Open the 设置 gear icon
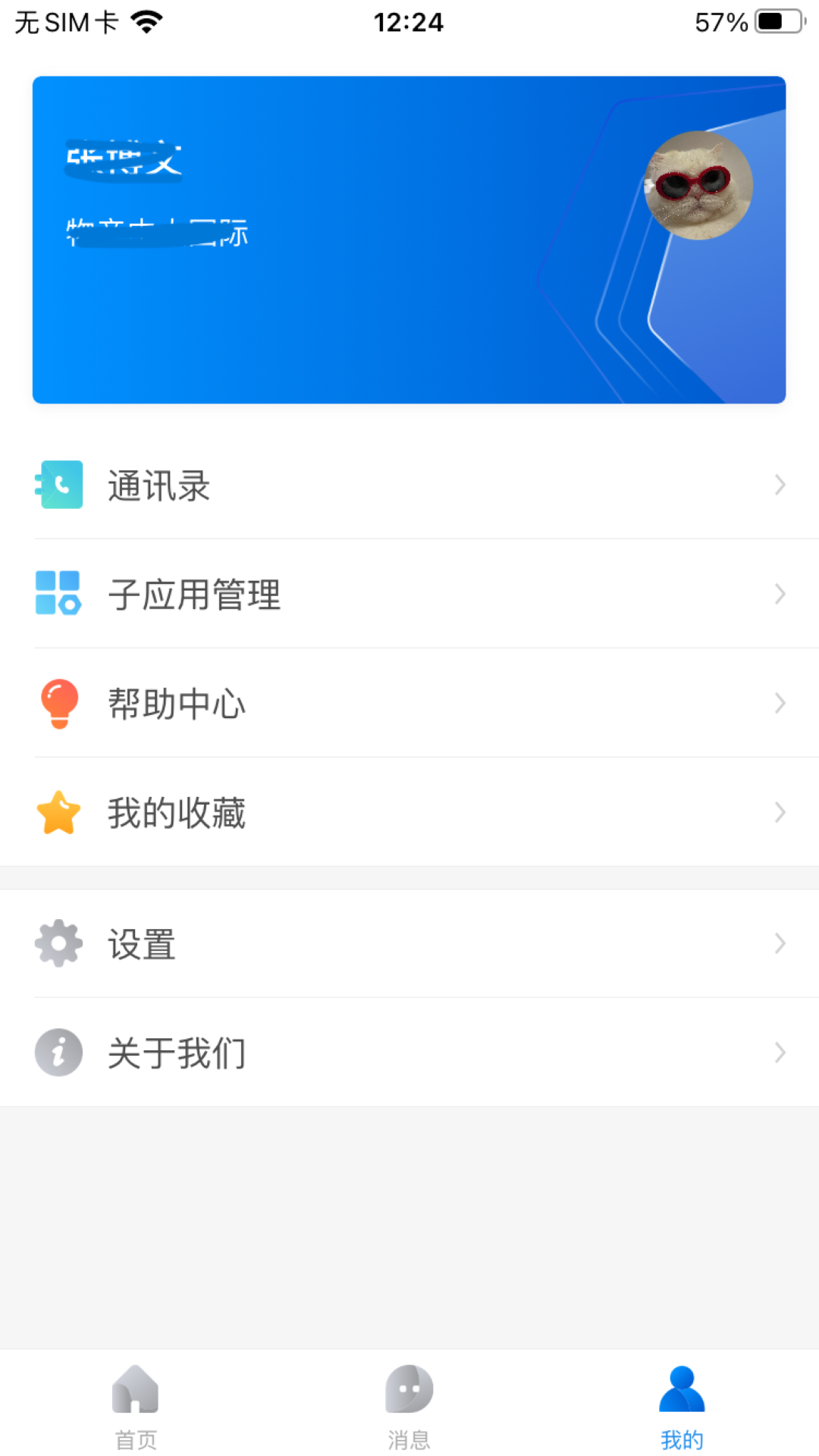The image size is (819, 1456). click(x=58, y=943)
